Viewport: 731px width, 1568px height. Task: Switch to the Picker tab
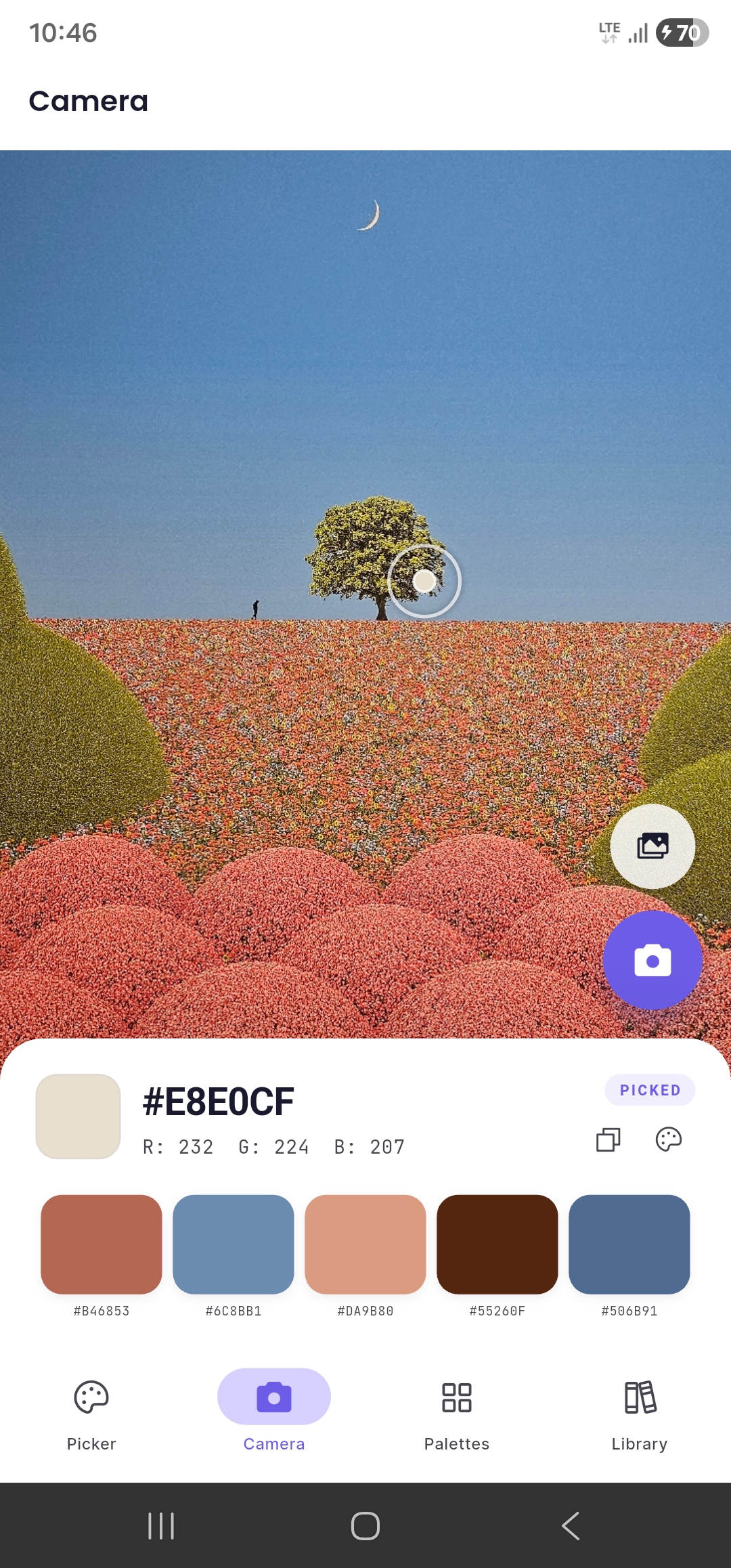(91, 1411)
